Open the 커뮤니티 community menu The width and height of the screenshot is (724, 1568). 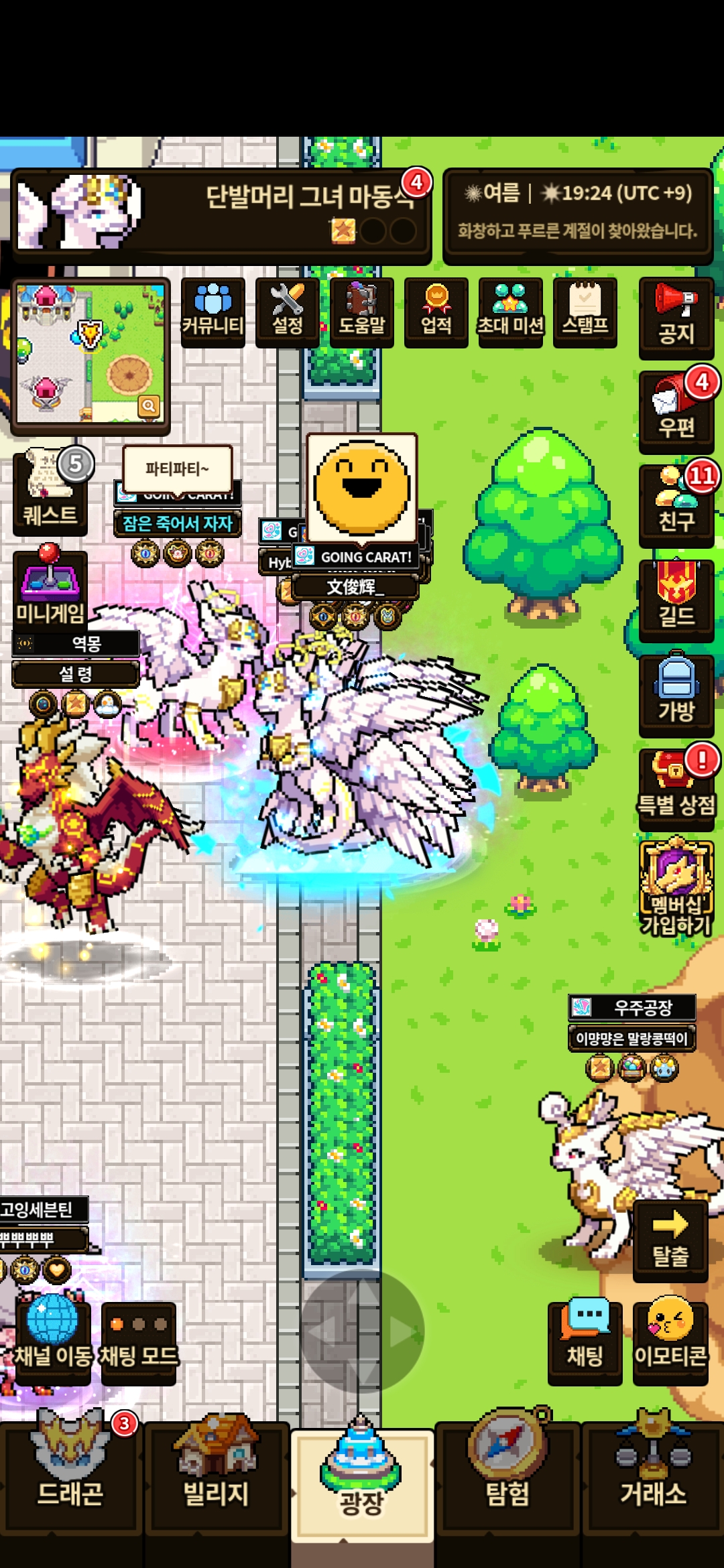213,312
